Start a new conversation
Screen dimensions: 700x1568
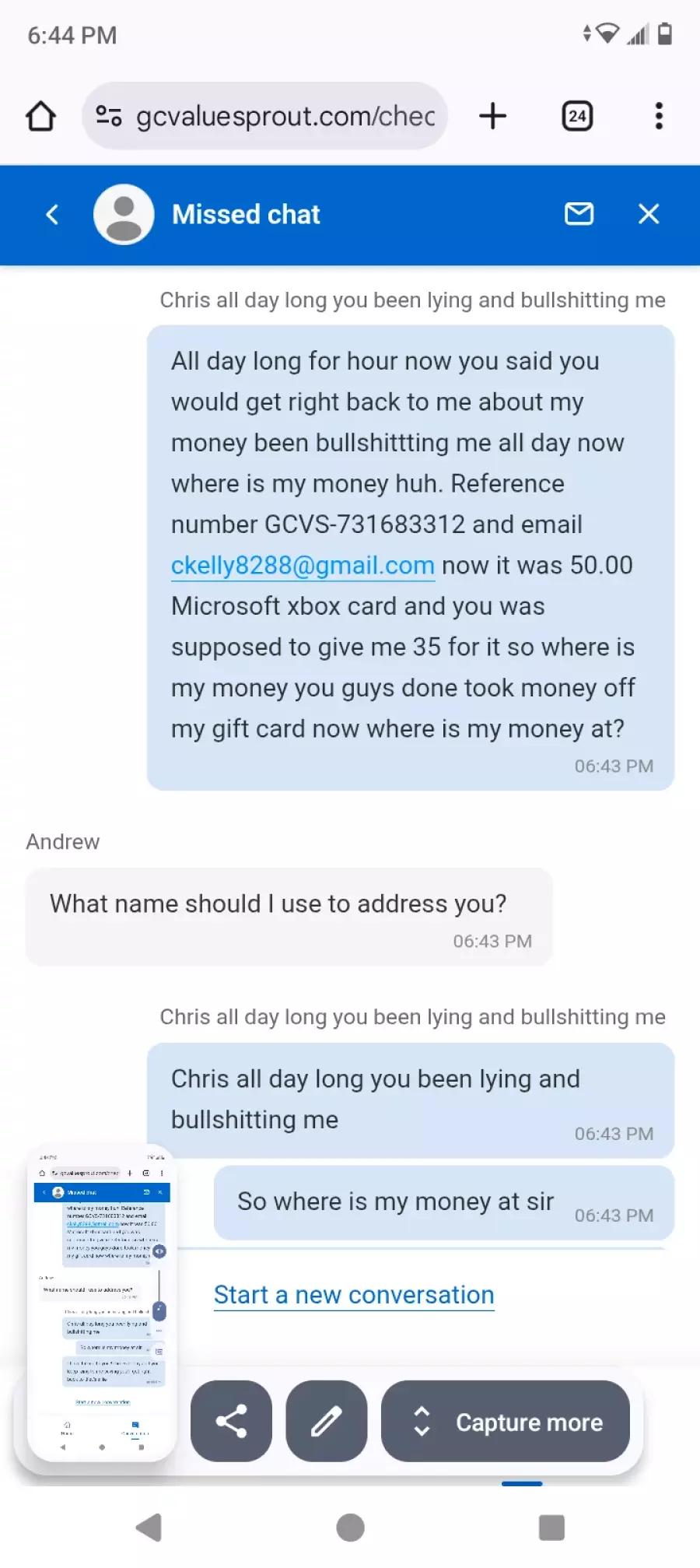point(354,1295)
